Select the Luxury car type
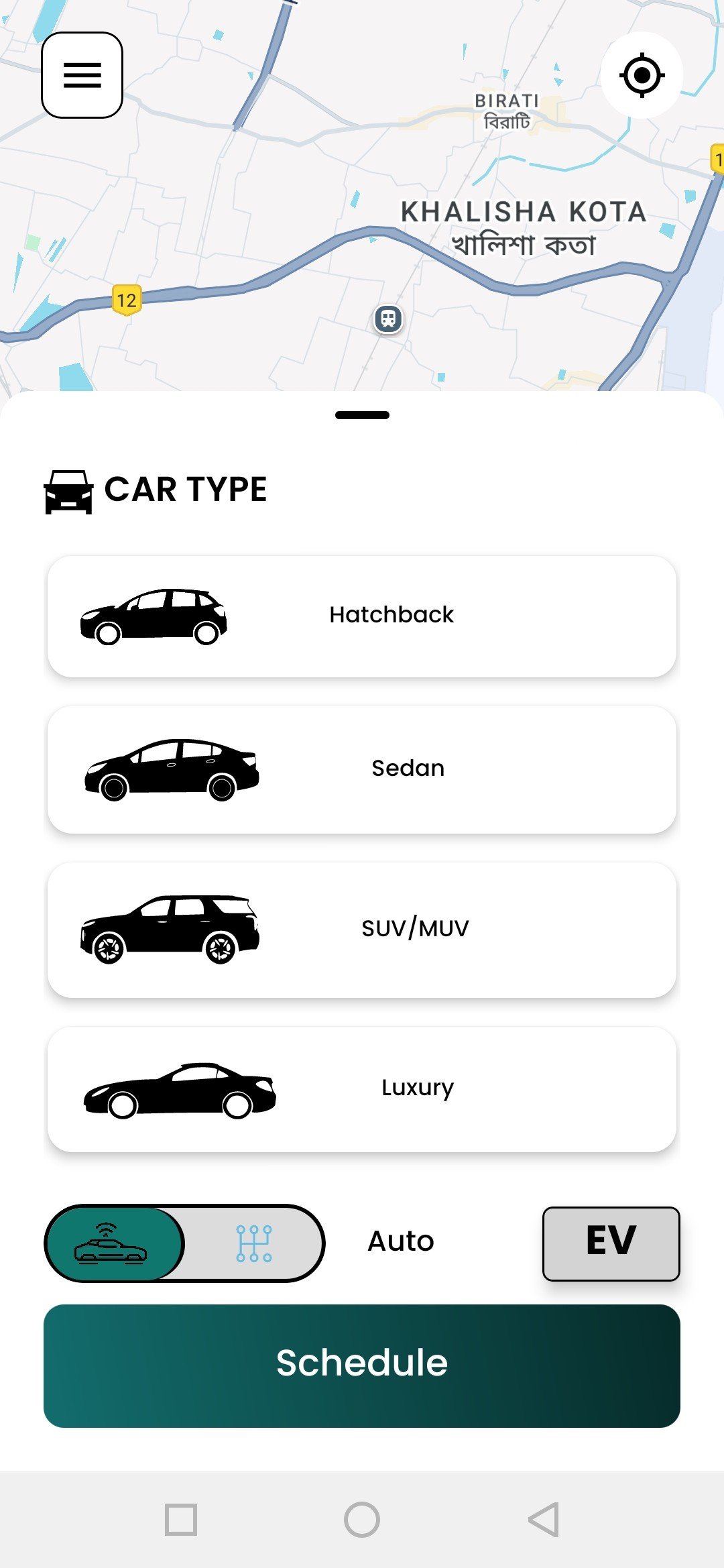Screen dimensions: 724x1568 click(x=362, y=1088)
